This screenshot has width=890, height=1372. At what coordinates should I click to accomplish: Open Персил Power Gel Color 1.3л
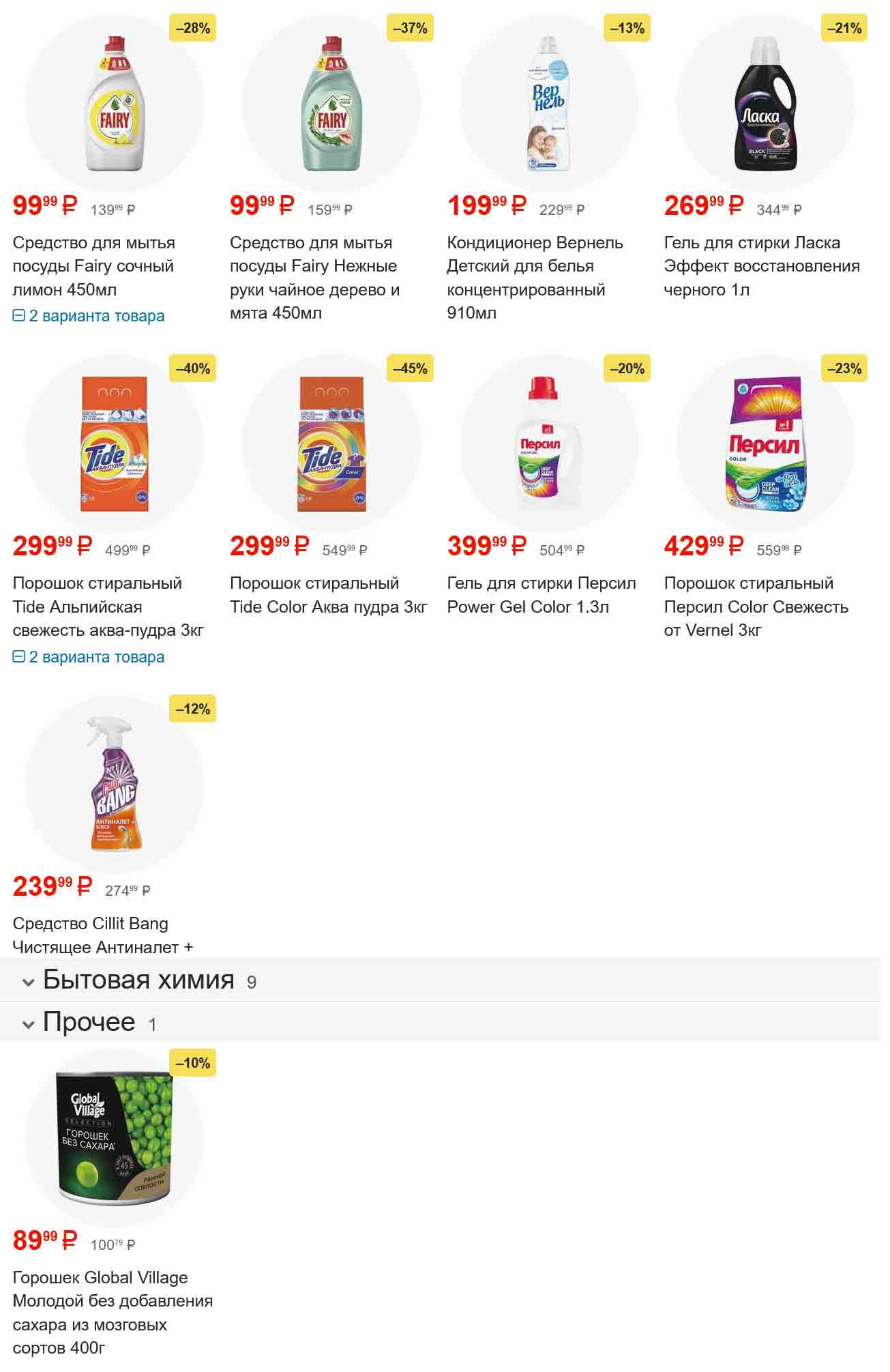point(541,595)
